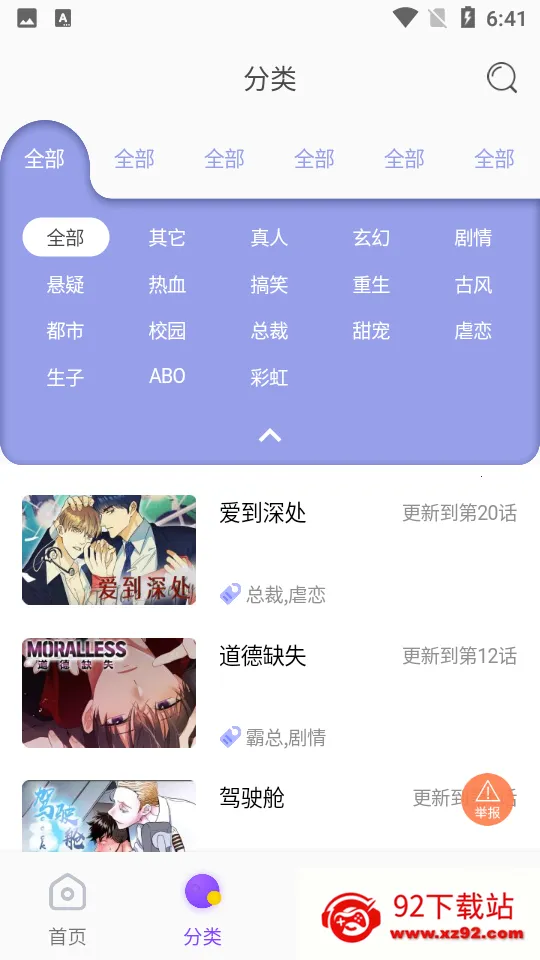Select the ABO category chip
Image resolution: width=540 pixels, height=960 pixels.
(x=167, y=376)
